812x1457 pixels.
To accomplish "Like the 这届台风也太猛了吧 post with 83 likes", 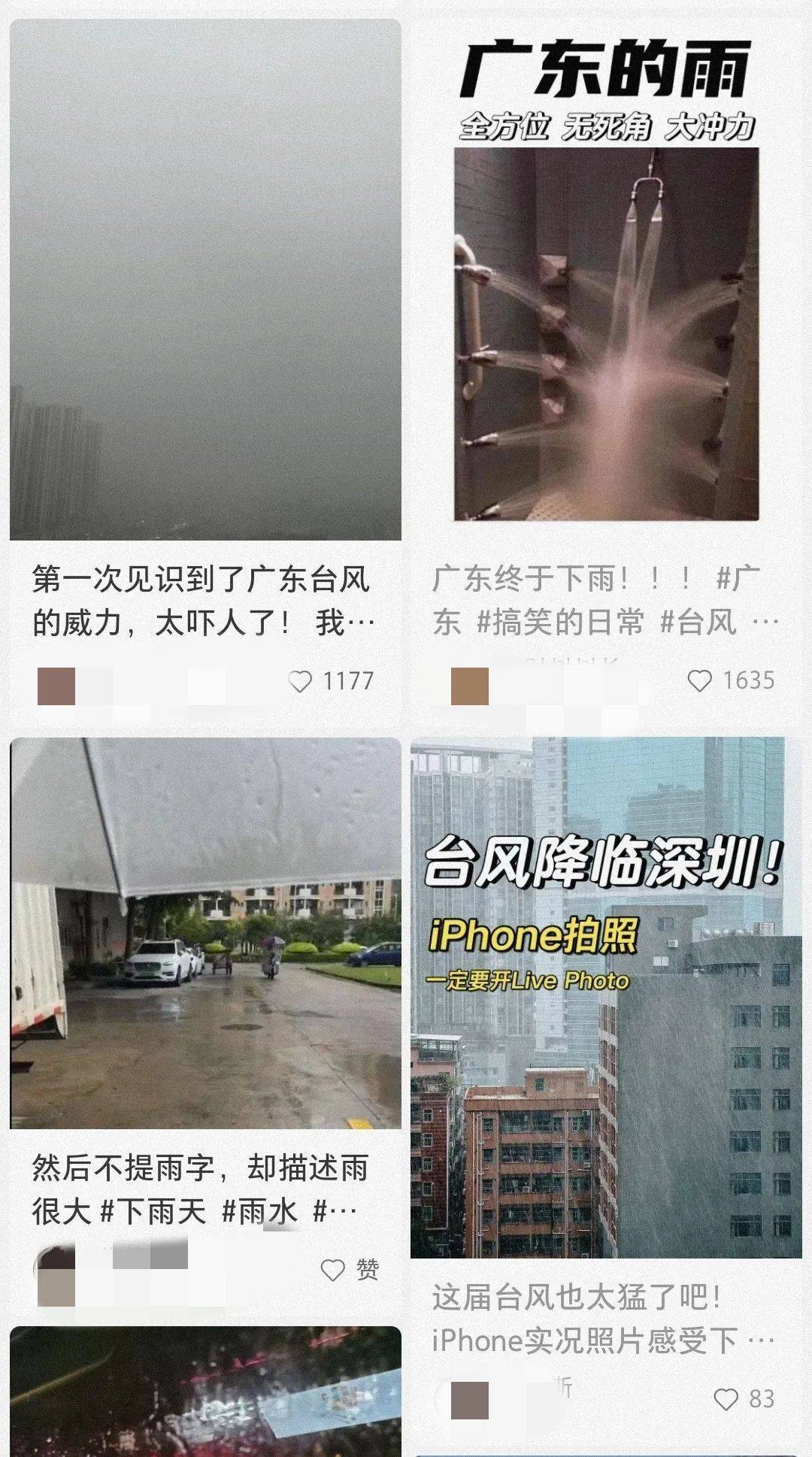I will click(x=726, y=1399).
